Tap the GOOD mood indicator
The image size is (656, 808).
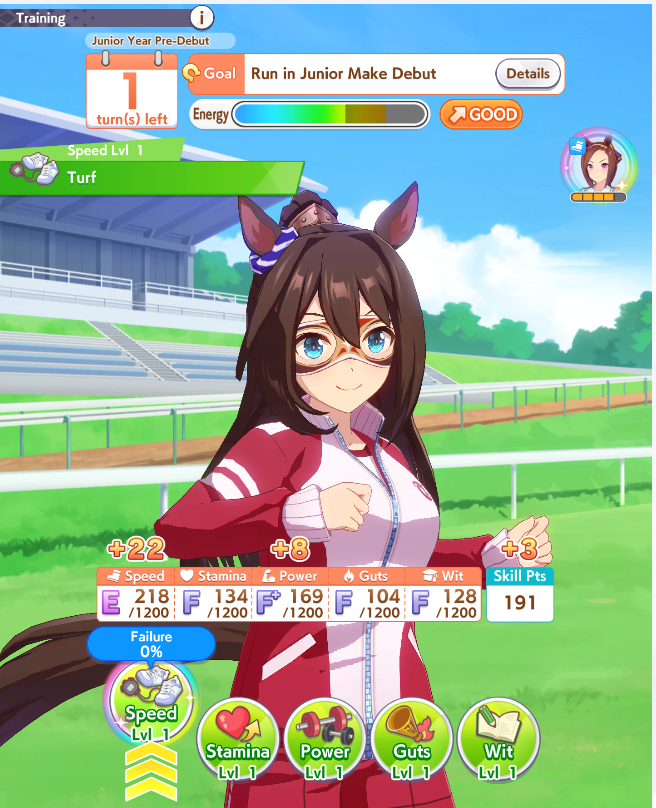coord(481,114)
